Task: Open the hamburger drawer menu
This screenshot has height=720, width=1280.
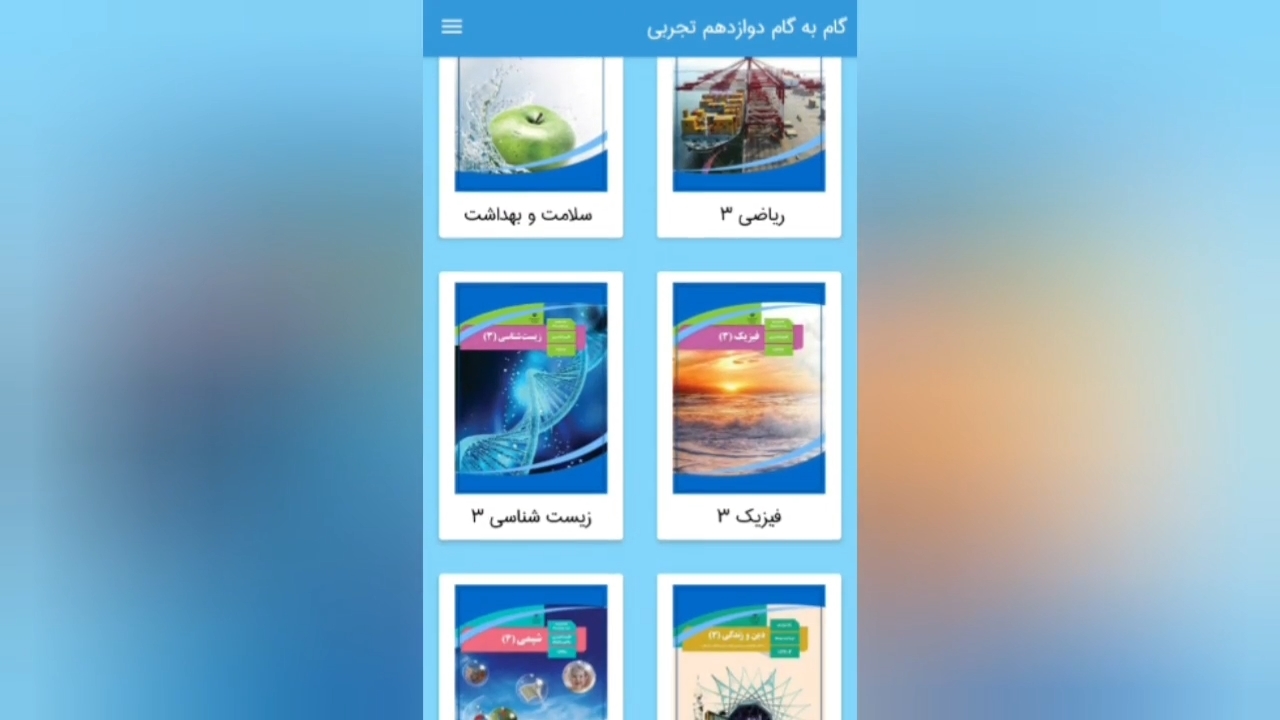Action: click(452, 27)
